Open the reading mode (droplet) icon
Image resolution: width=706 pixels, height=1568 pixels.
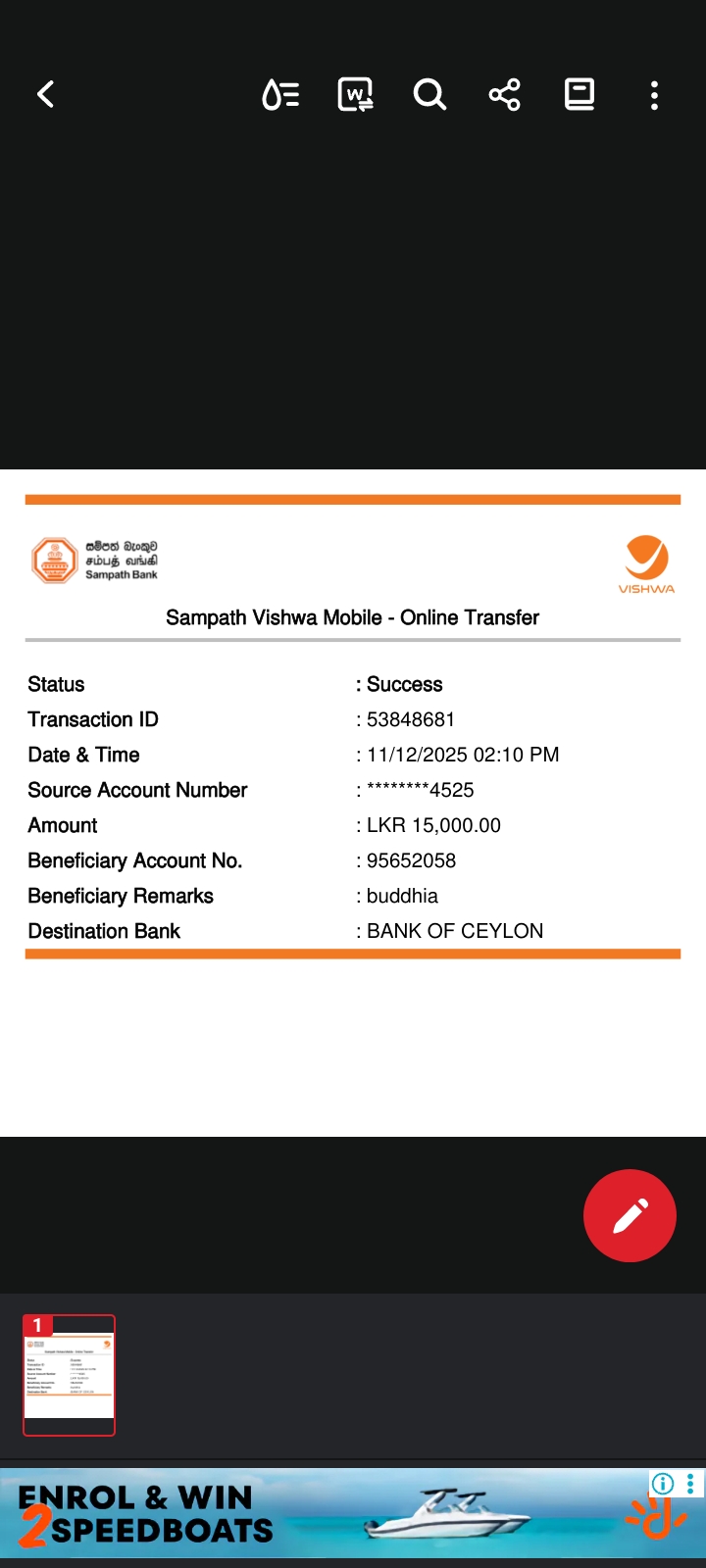click(x=280, y=95)
